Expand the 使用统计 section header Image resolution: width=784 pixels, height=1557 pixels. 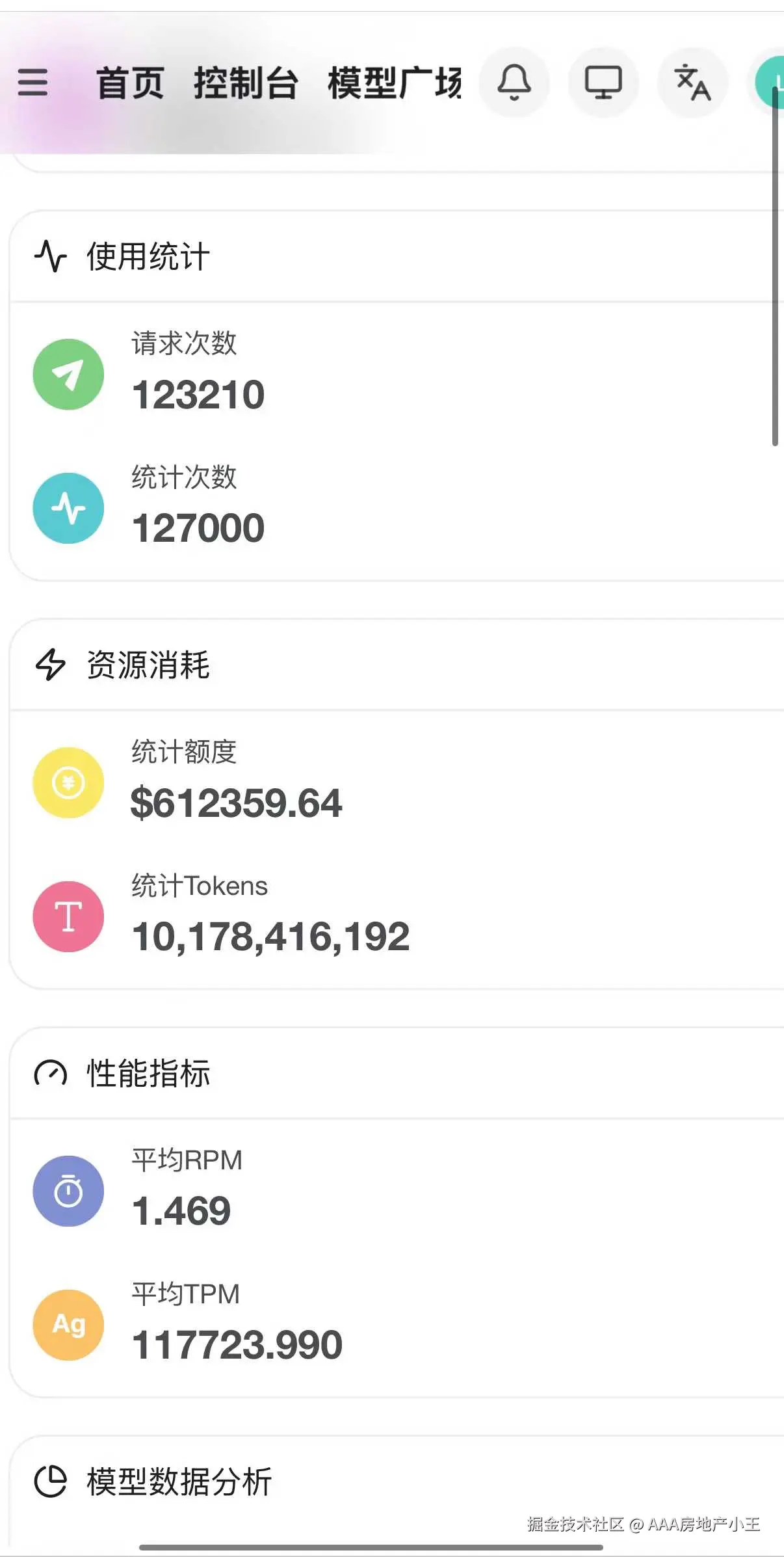click(146, 257)
